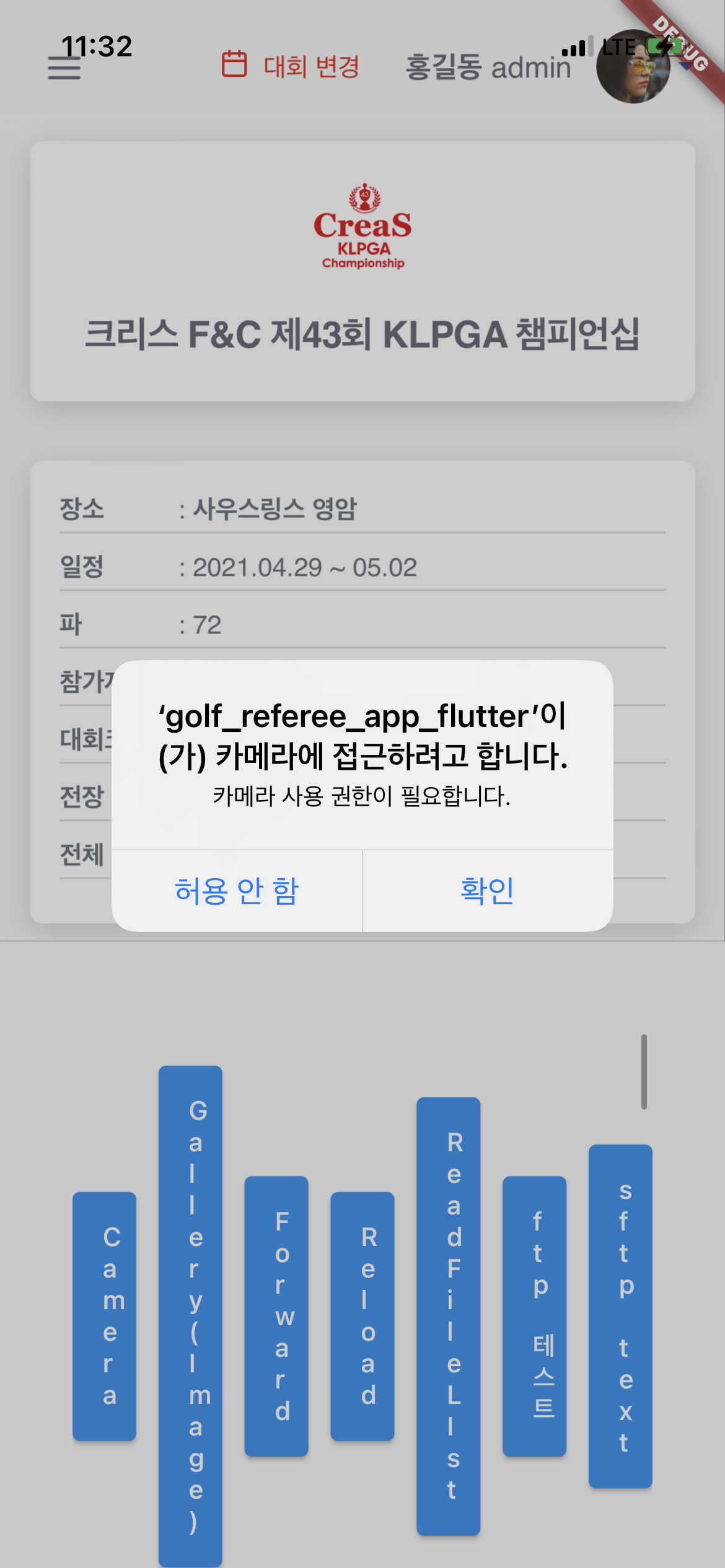725x1568 pixels.
Task: Select the Forward button
Action: [x=276, y=1316]
